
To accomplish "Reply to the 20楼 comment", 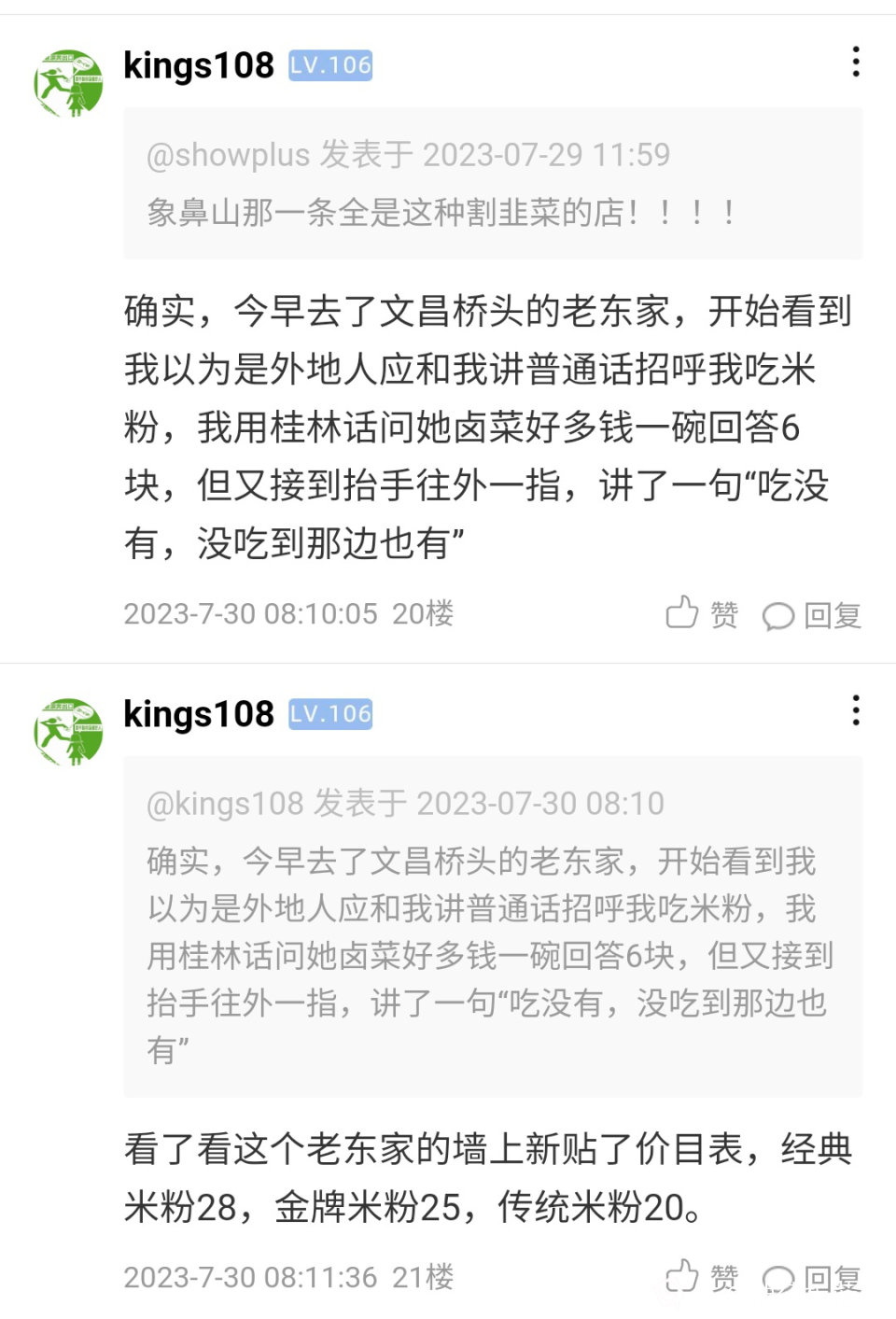I will pos(811,615).
